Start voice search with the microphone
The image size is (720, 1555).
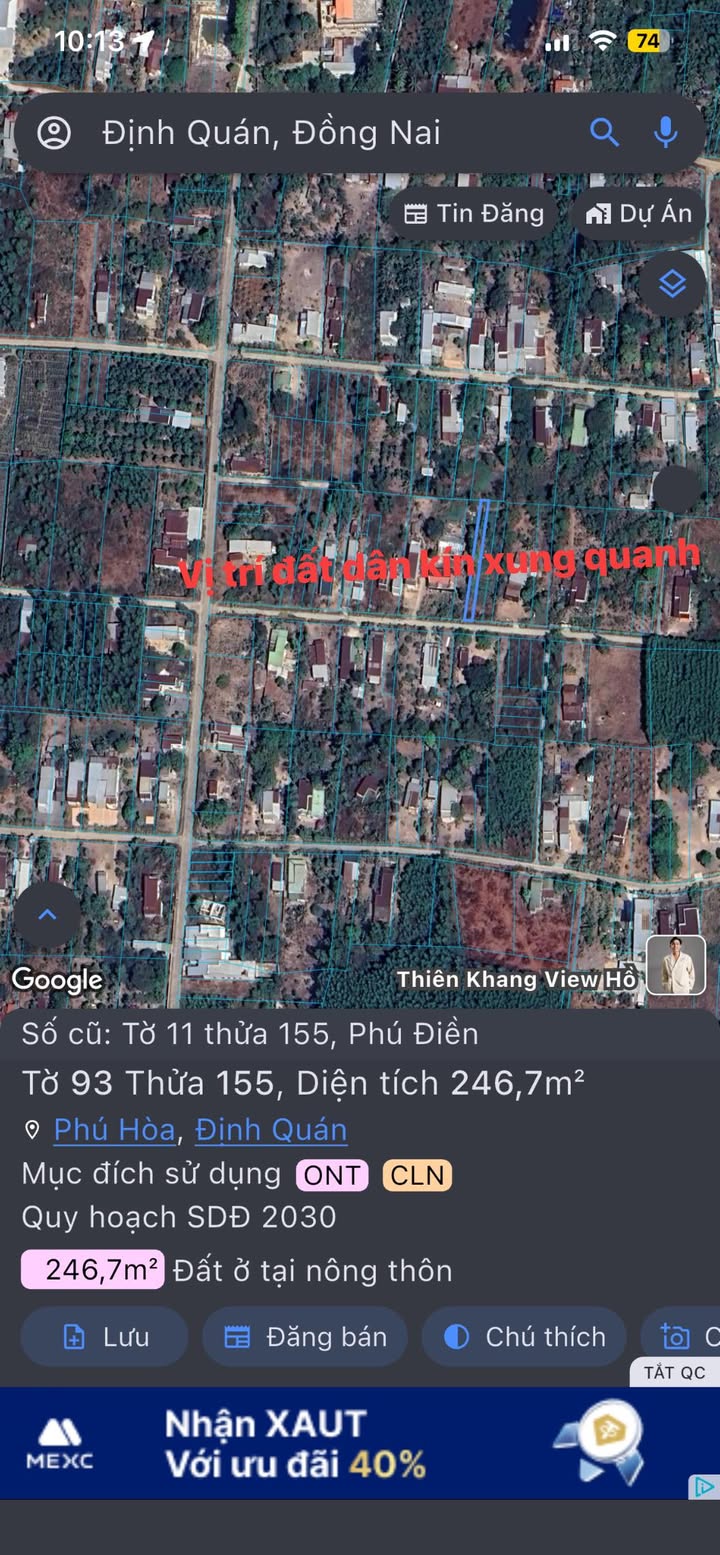pyautogui.click(x=666, y=133)
